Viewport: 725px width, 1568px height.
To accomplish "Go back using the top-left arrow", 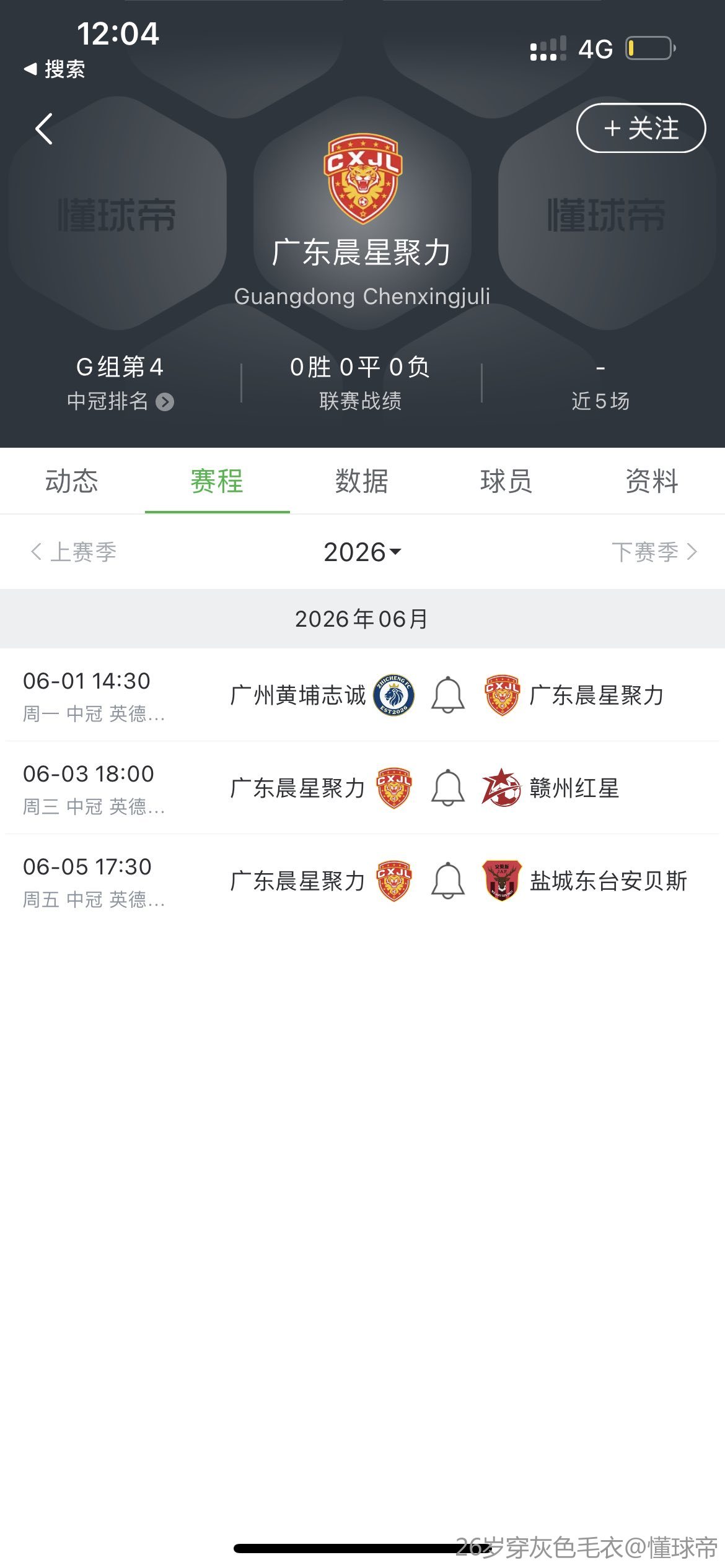I will coord(44,129).
